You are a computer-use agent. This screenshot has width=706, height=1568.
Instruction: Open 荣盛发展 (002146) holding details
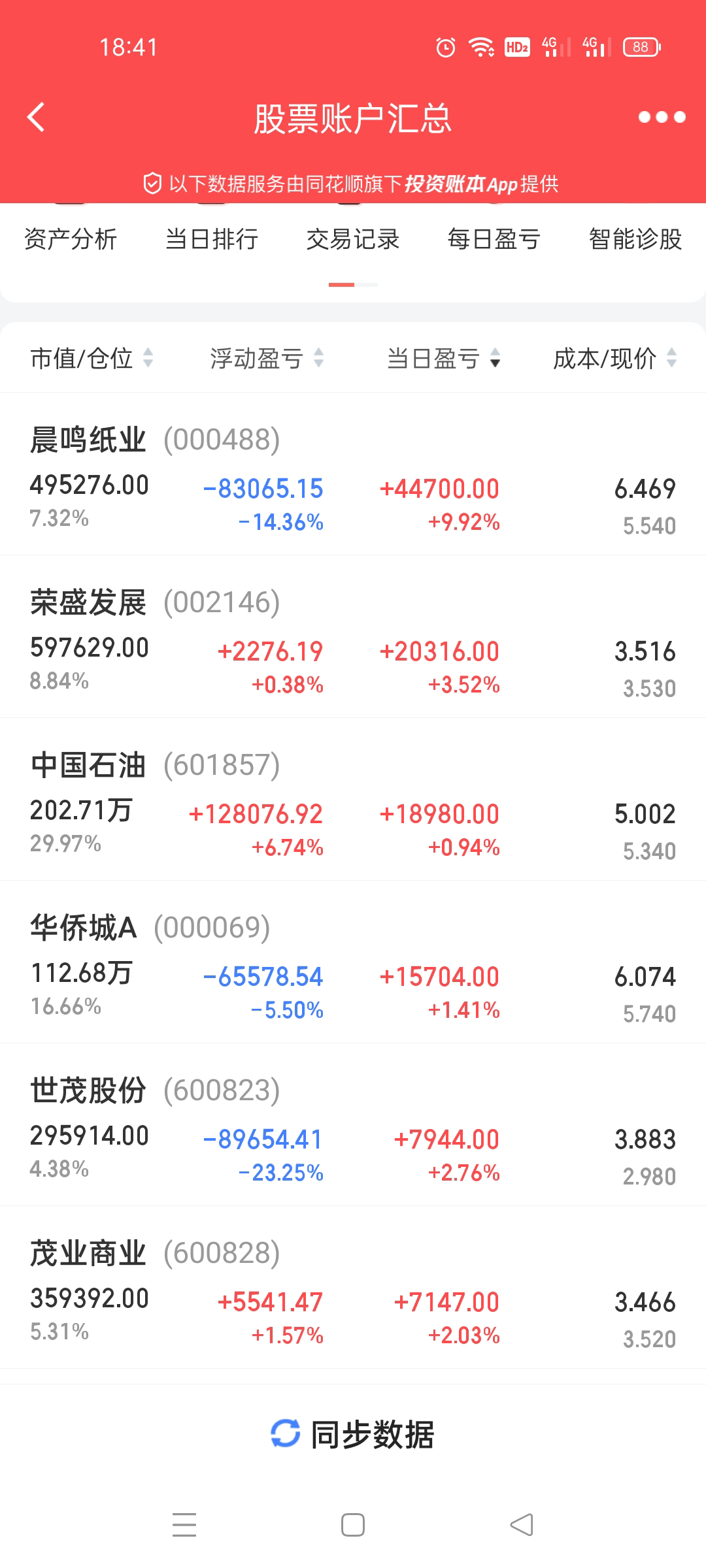(353, 637)
